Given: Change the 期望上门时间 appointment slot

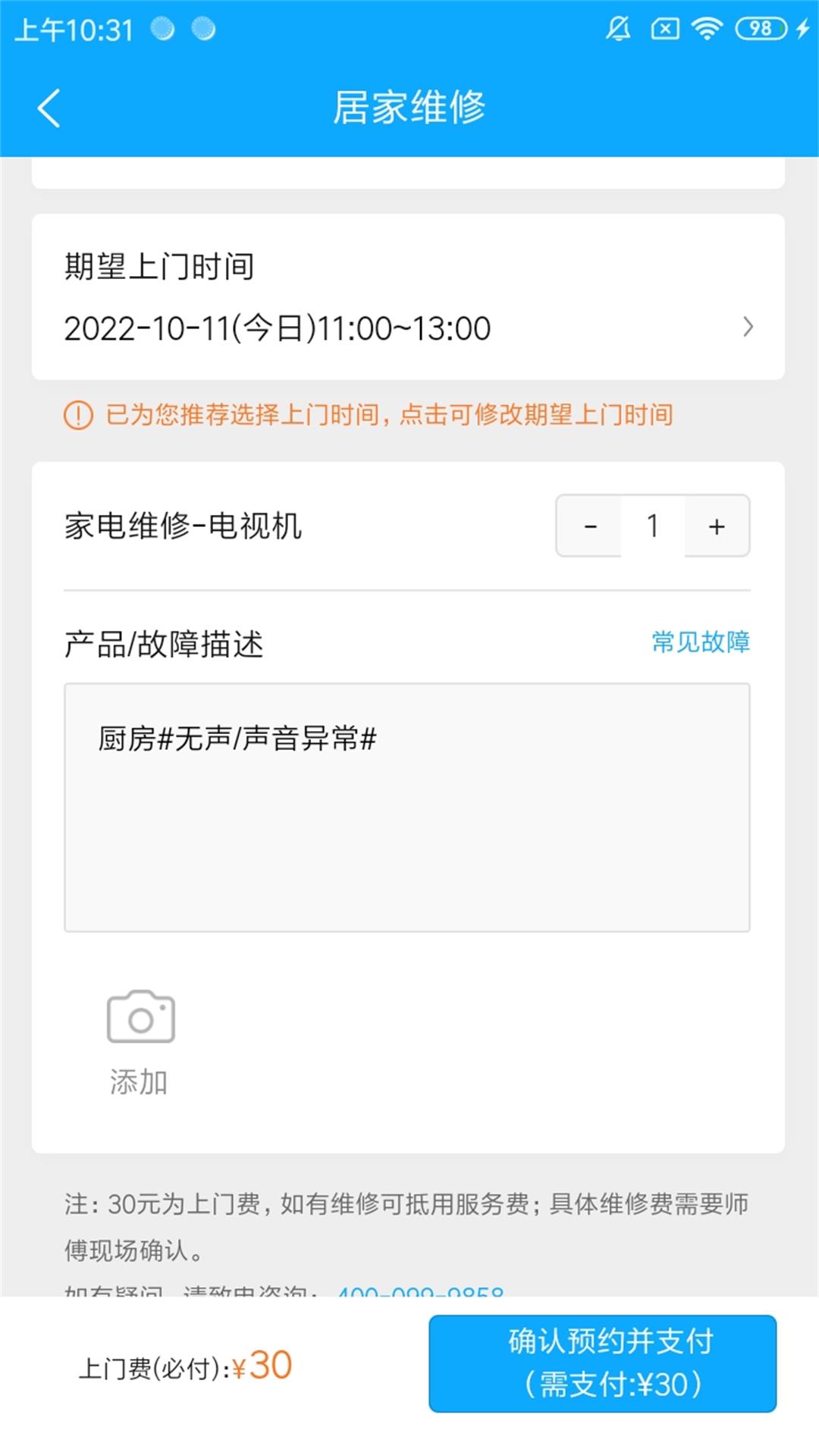Looking at the screenshot, I should [408, 328].
